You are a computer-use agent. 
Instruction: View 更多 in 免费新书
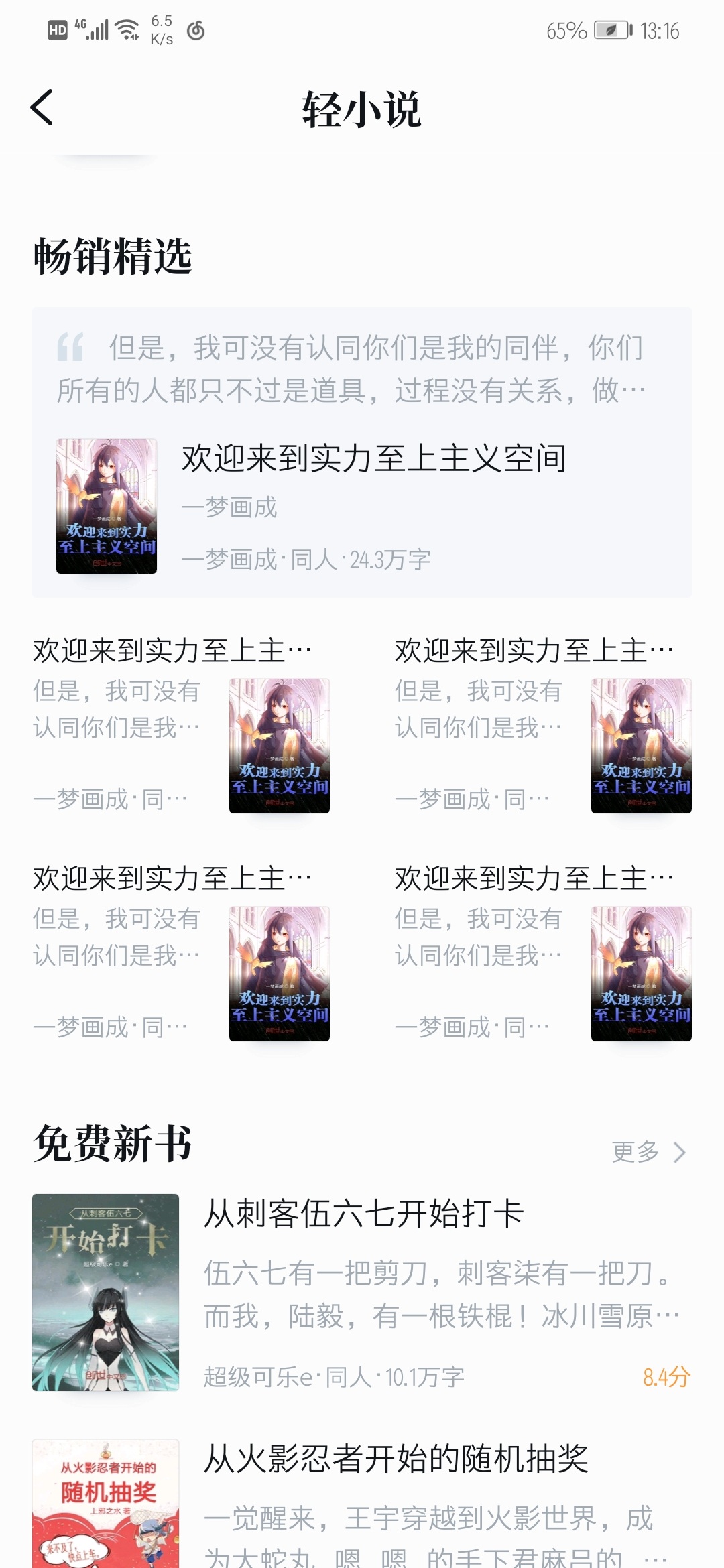[649, 1152]
